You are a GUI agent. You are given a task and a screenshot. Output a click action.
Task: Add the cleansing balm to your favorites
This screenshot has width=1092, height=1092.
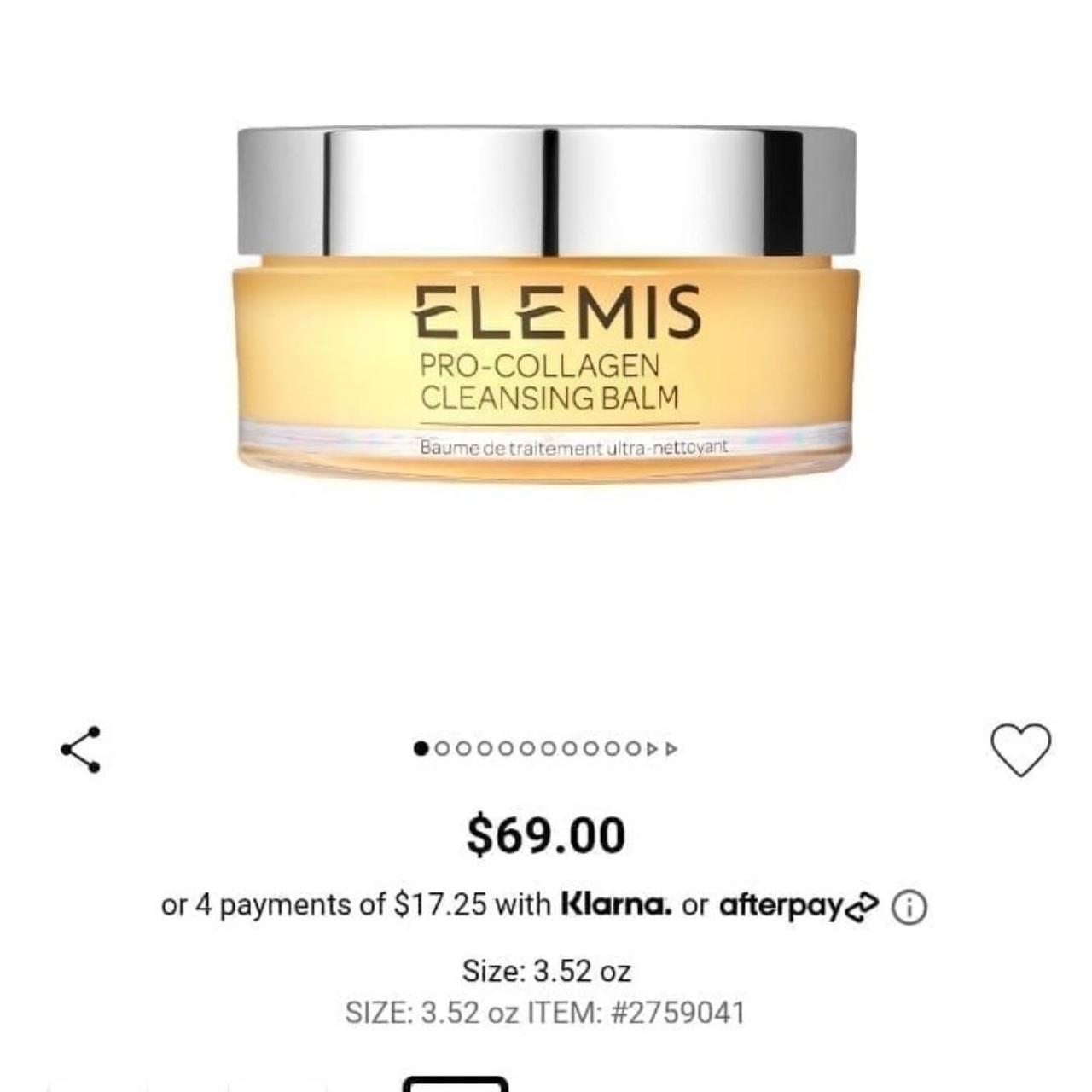tap(1020, 750)
